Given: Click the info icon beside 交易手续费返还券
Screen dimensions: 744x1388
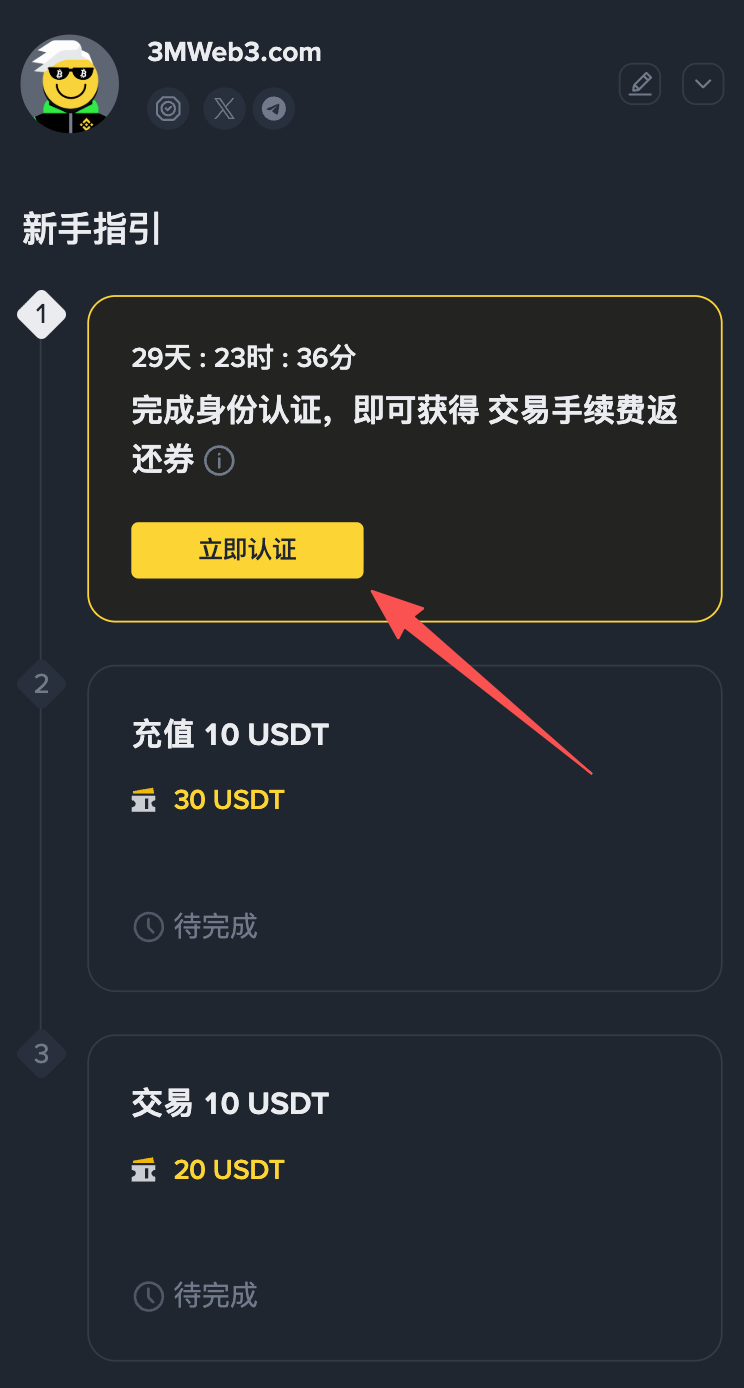Looking at the screenshot, I should 219,460.
